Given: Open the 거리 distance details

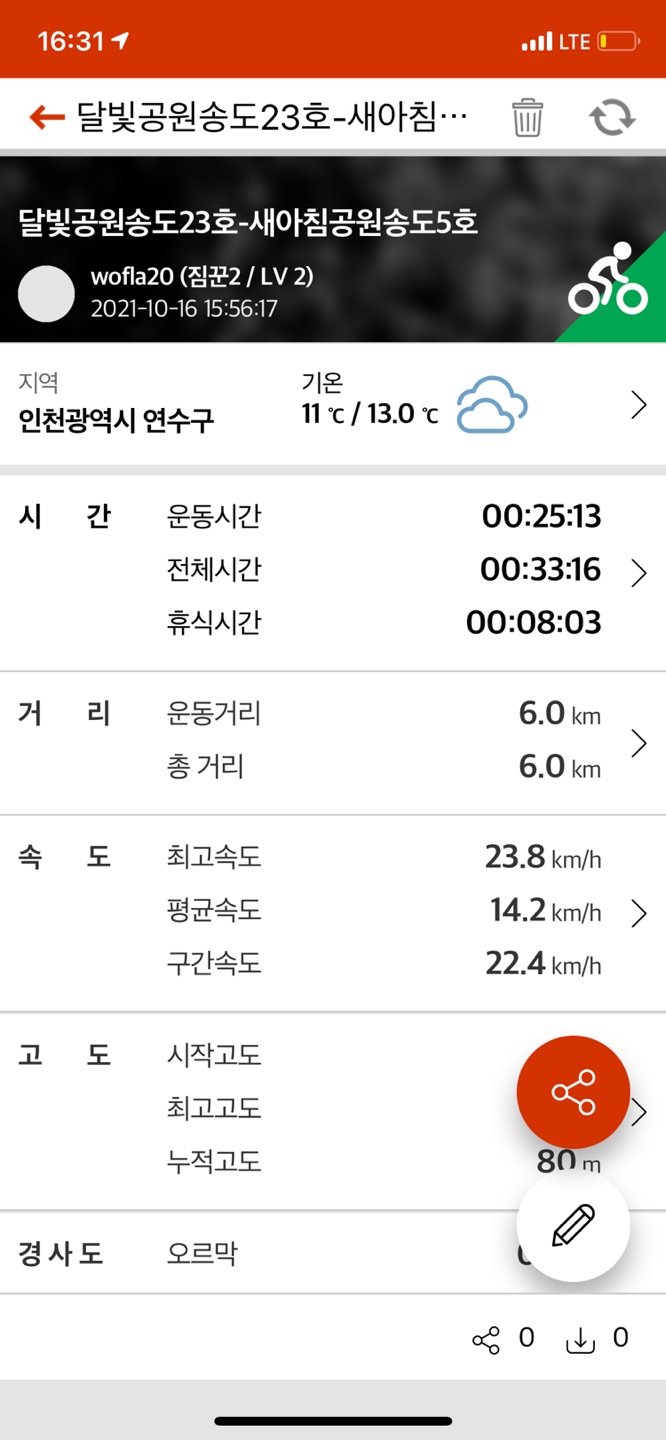Looking at the screenshot, I should click(x=638, y=743).
